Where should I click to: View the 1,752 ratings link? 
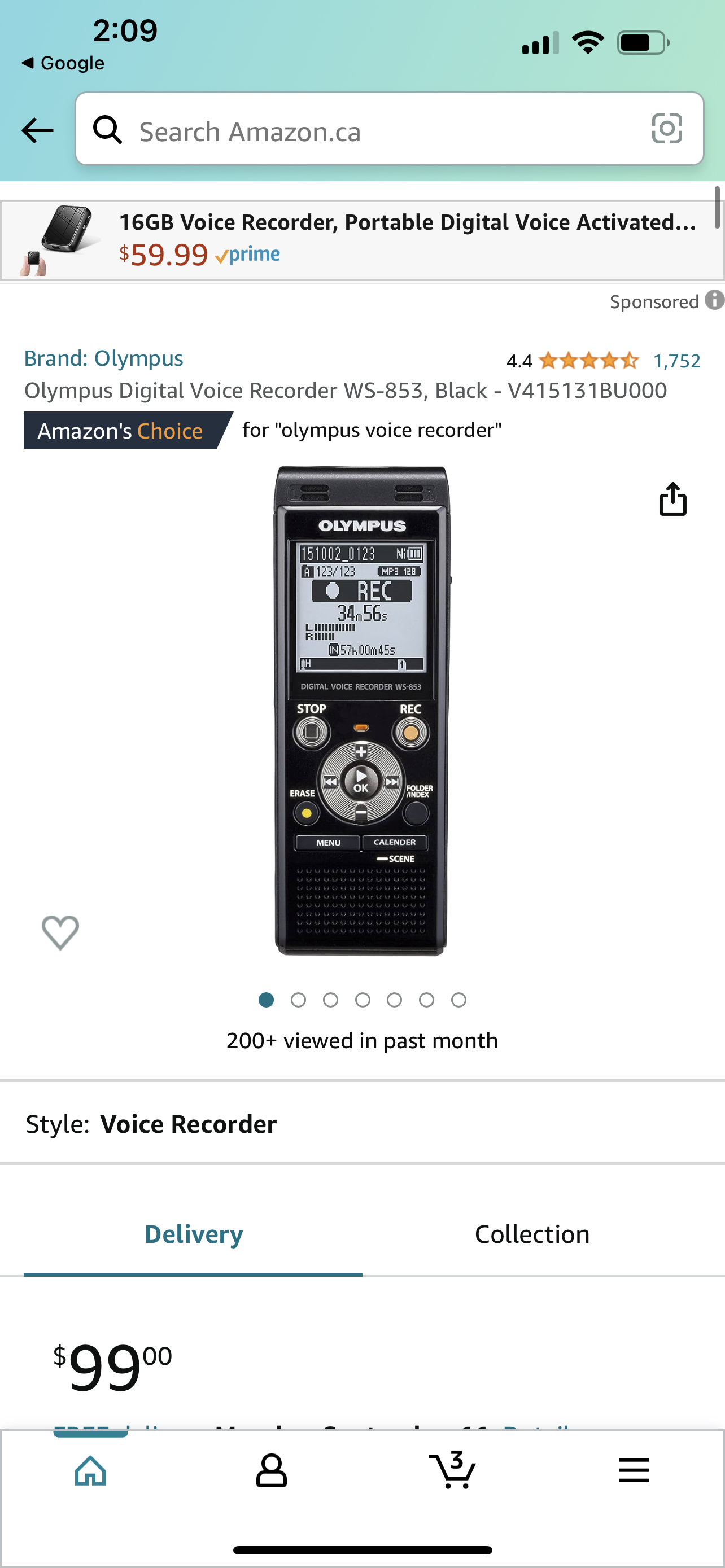pos(676,360)
